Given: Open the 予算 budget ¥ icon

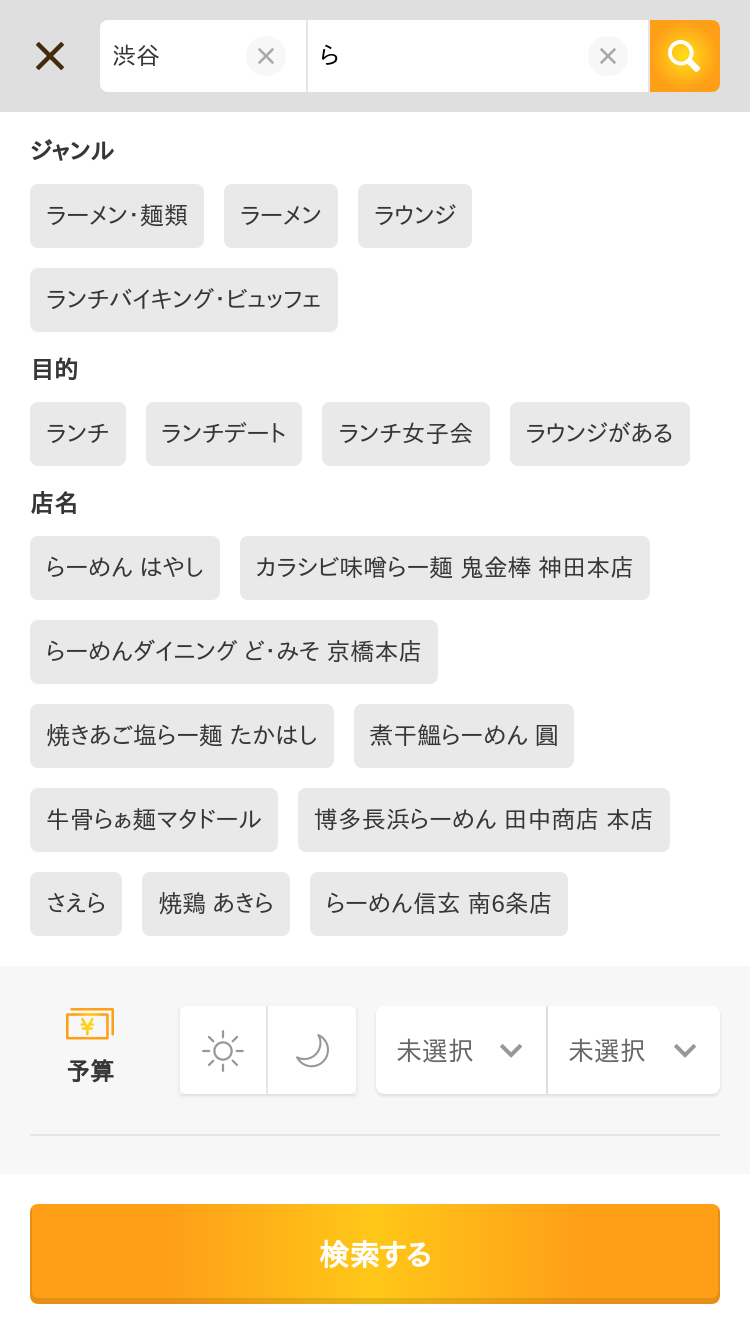Looking at the screenshot, I should point(90,1024).
